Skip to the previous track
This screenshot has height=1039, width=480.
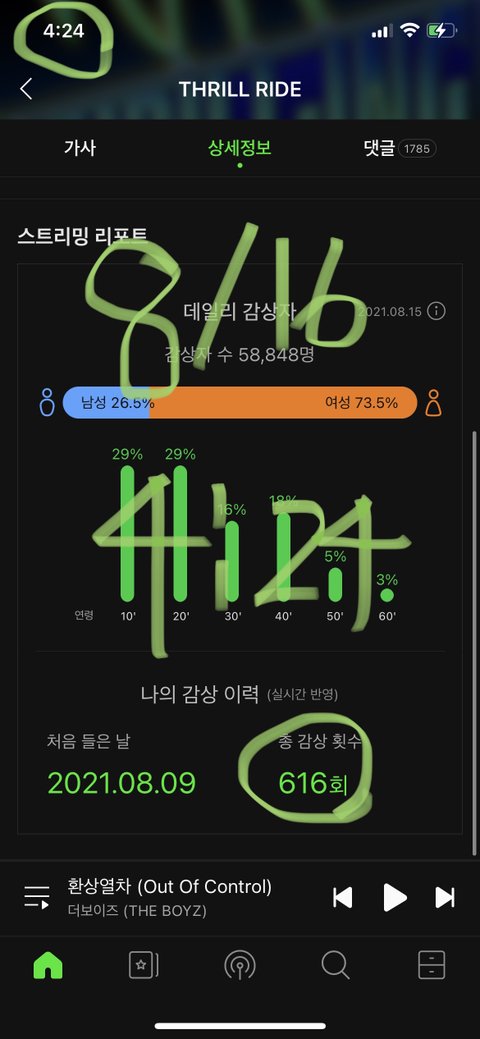pyautogui.click(x=342, y=898)
